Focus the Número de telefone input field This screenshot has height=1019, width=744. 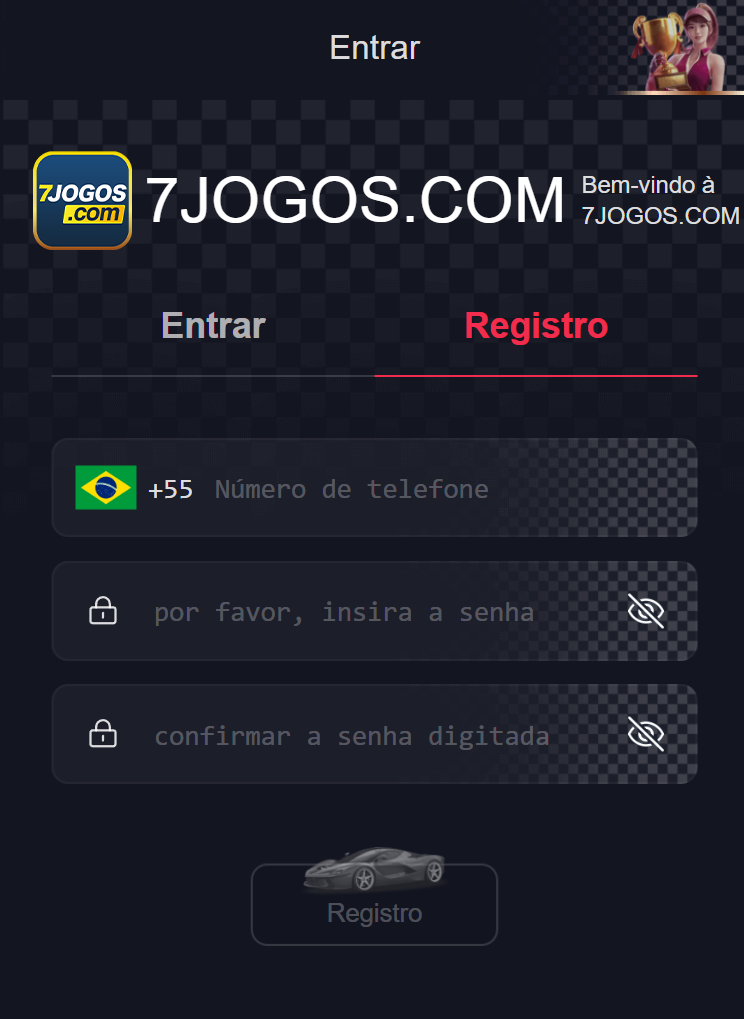pyautogui.click(x=400, y=488)
